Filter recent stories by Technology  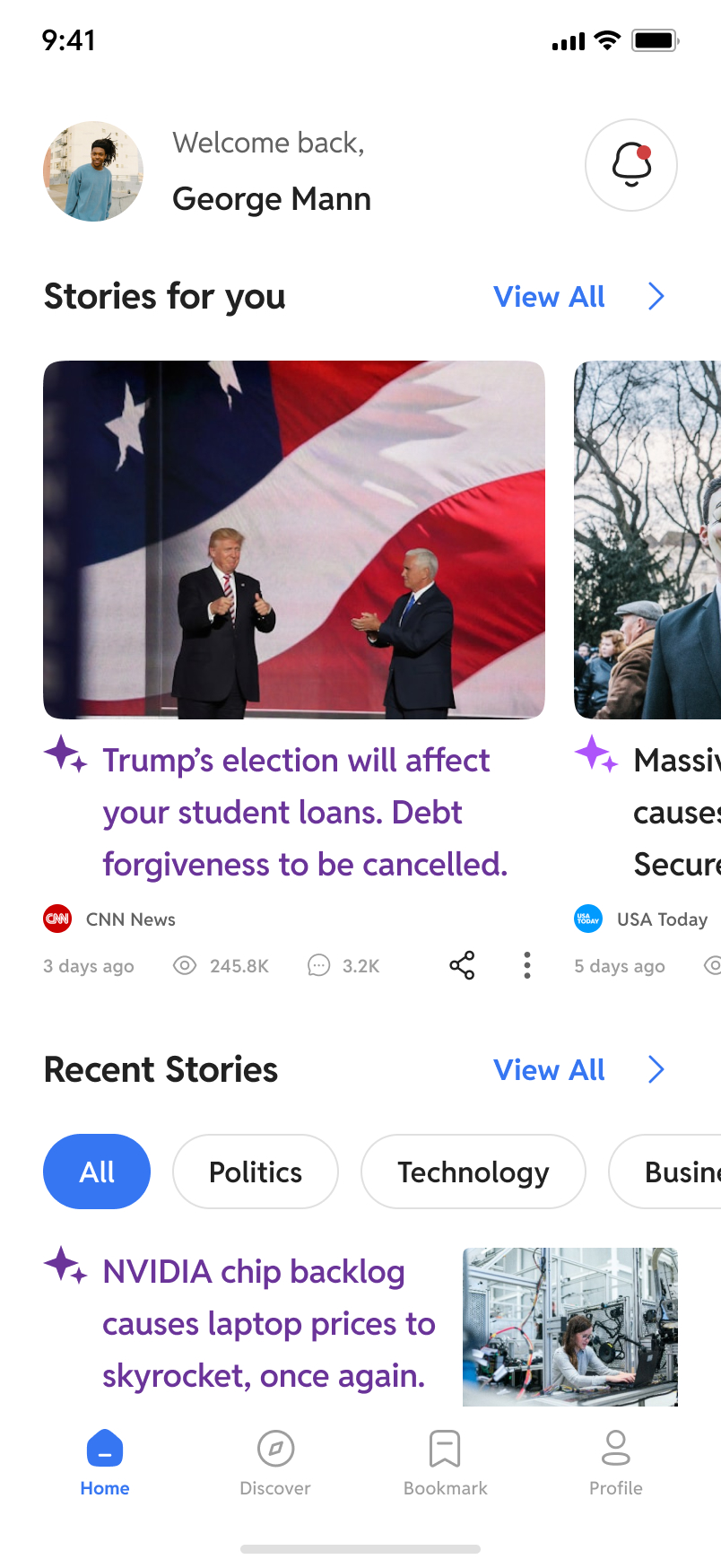473,1172
